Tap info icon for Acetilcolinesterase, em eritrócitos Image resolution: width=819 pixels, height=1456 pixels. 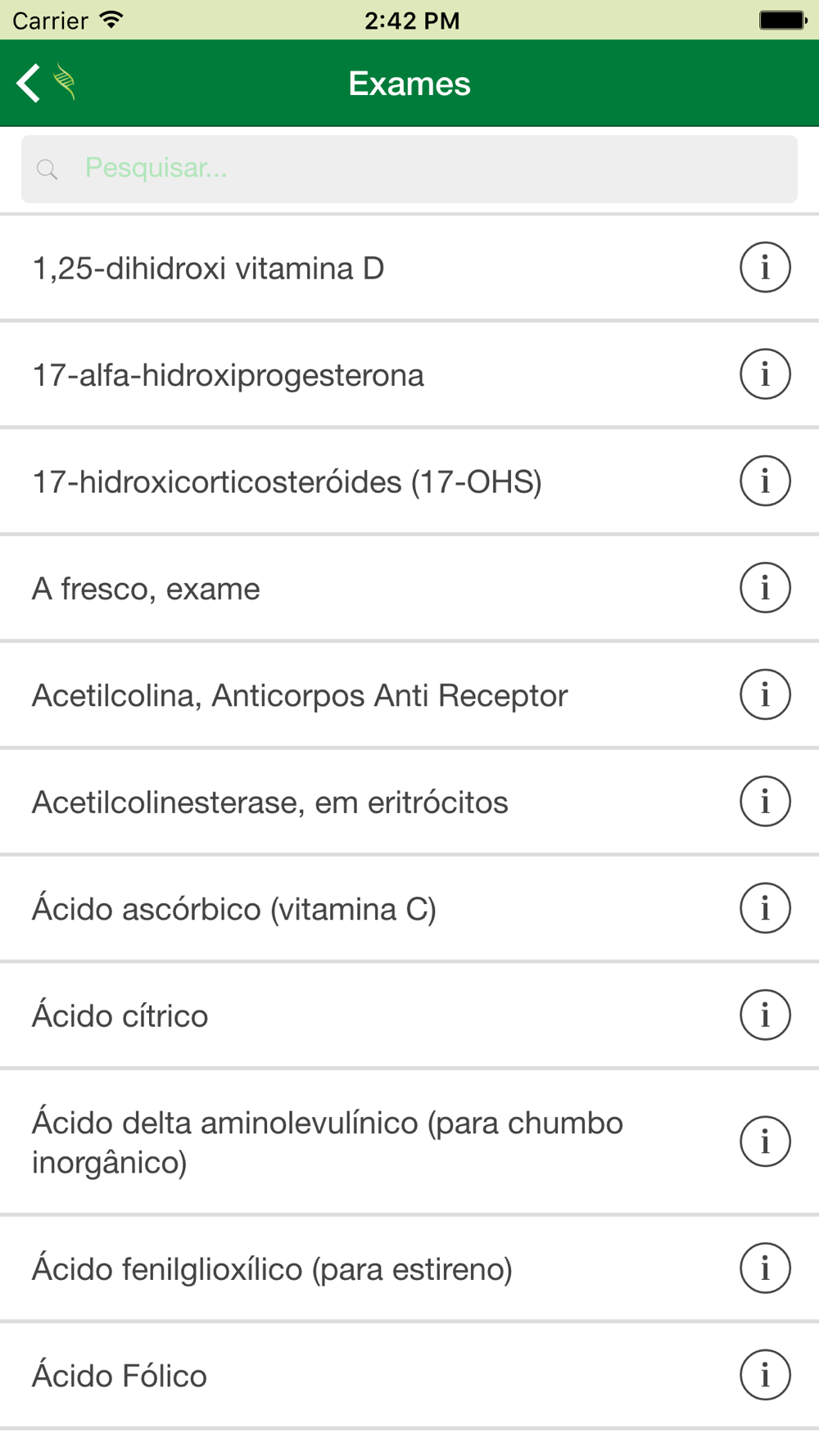click(x=765, y=802)
